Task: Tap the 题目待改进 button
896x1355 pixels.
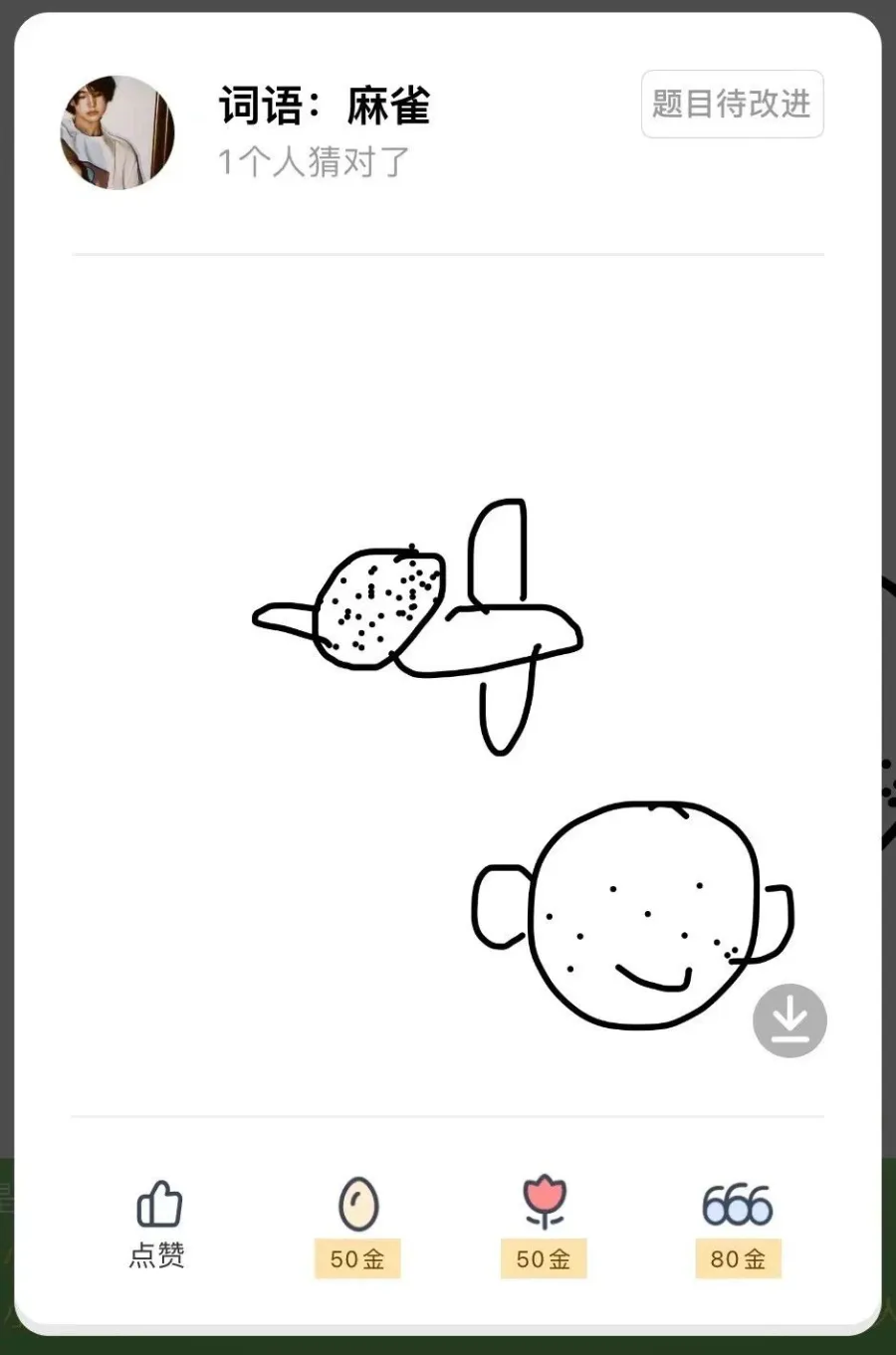Action: click(x=732, y=104)
